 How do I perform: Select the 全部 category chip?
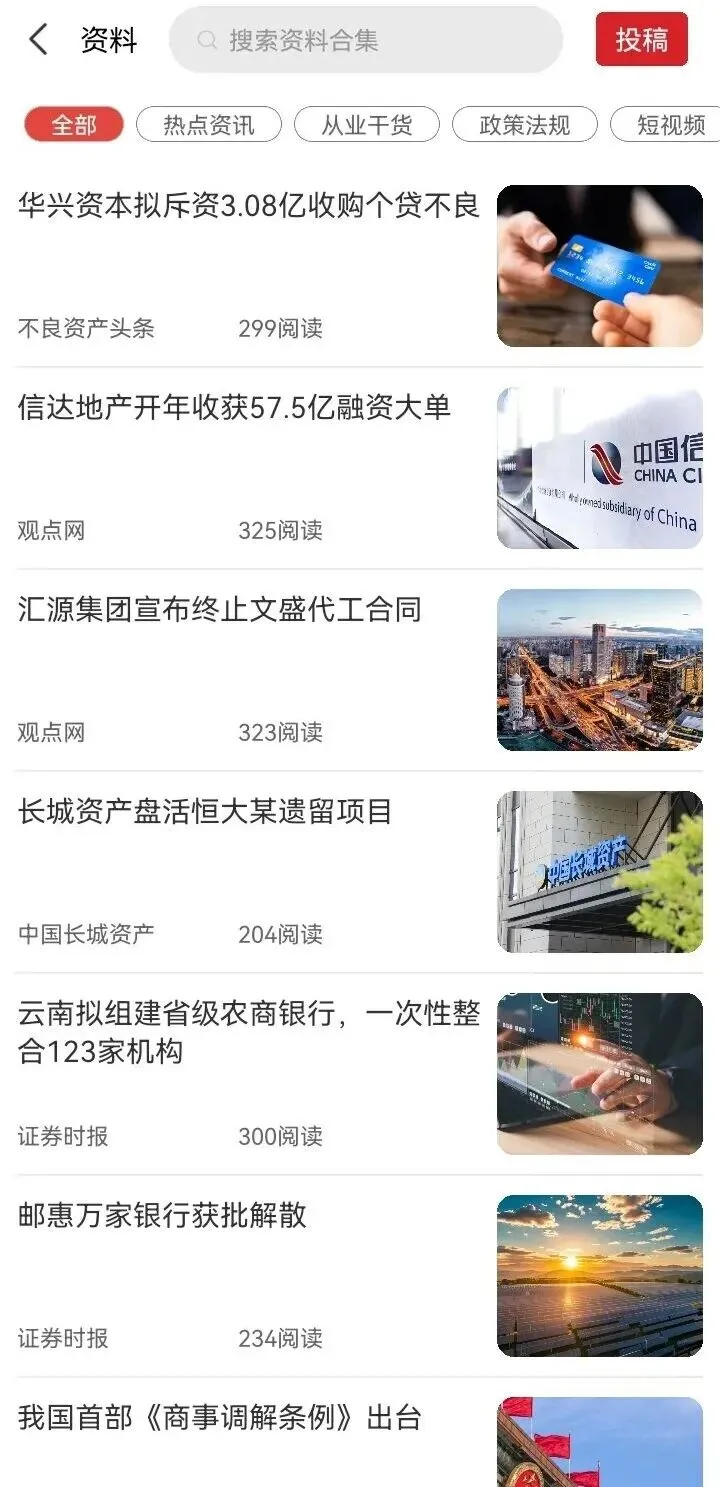pos(74,125)
